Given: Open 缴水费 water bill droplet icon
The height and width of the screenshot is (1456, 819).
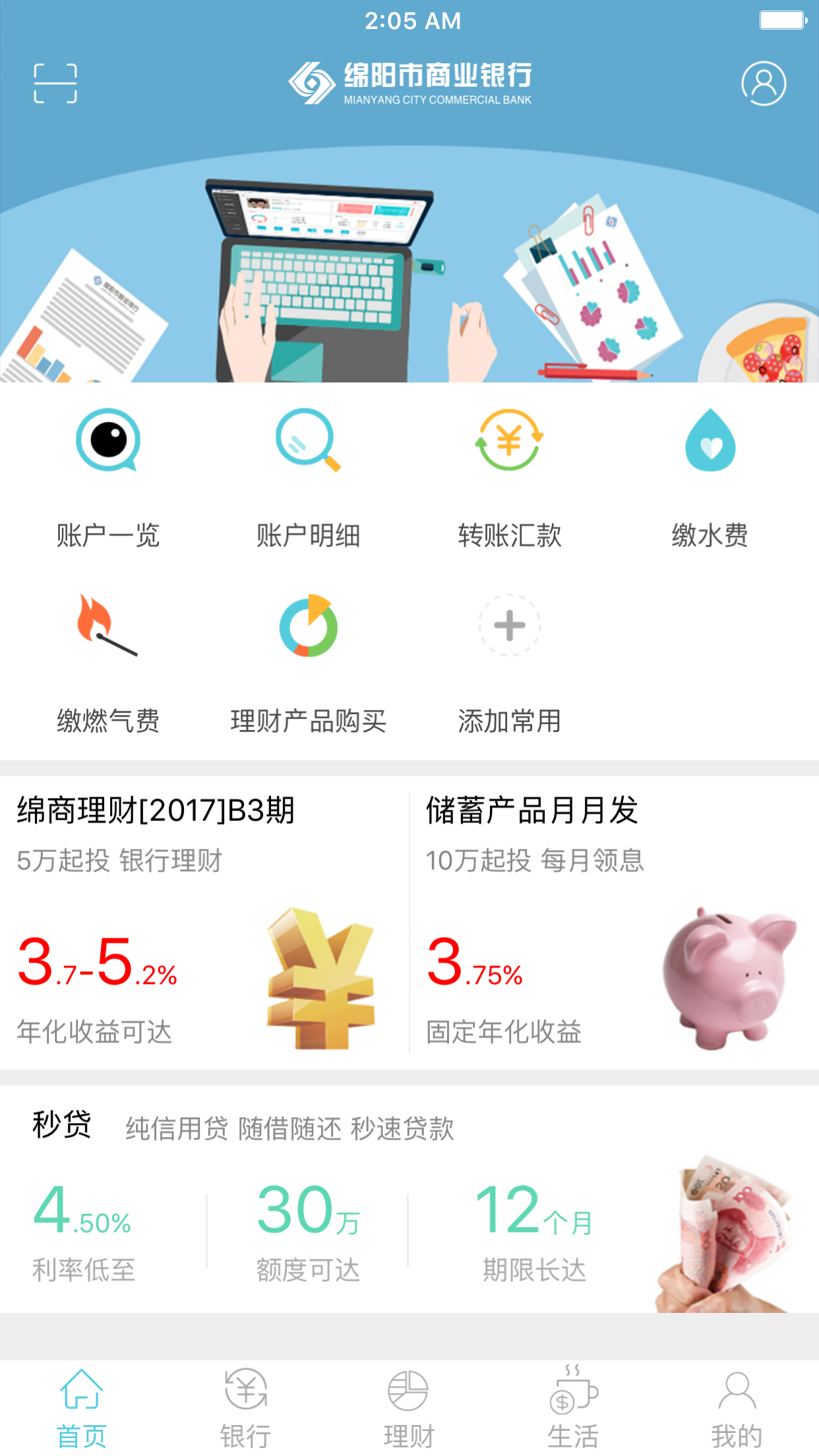Looking at the screenshot, I should (709, 443).
